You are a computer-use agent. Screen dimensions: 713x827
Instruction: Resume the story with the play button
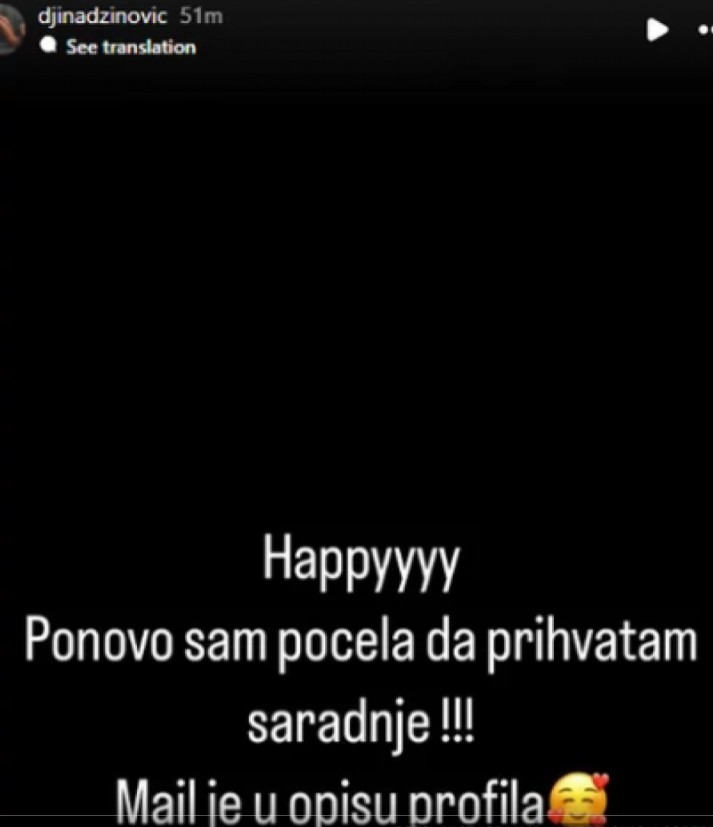coord(656,30)
